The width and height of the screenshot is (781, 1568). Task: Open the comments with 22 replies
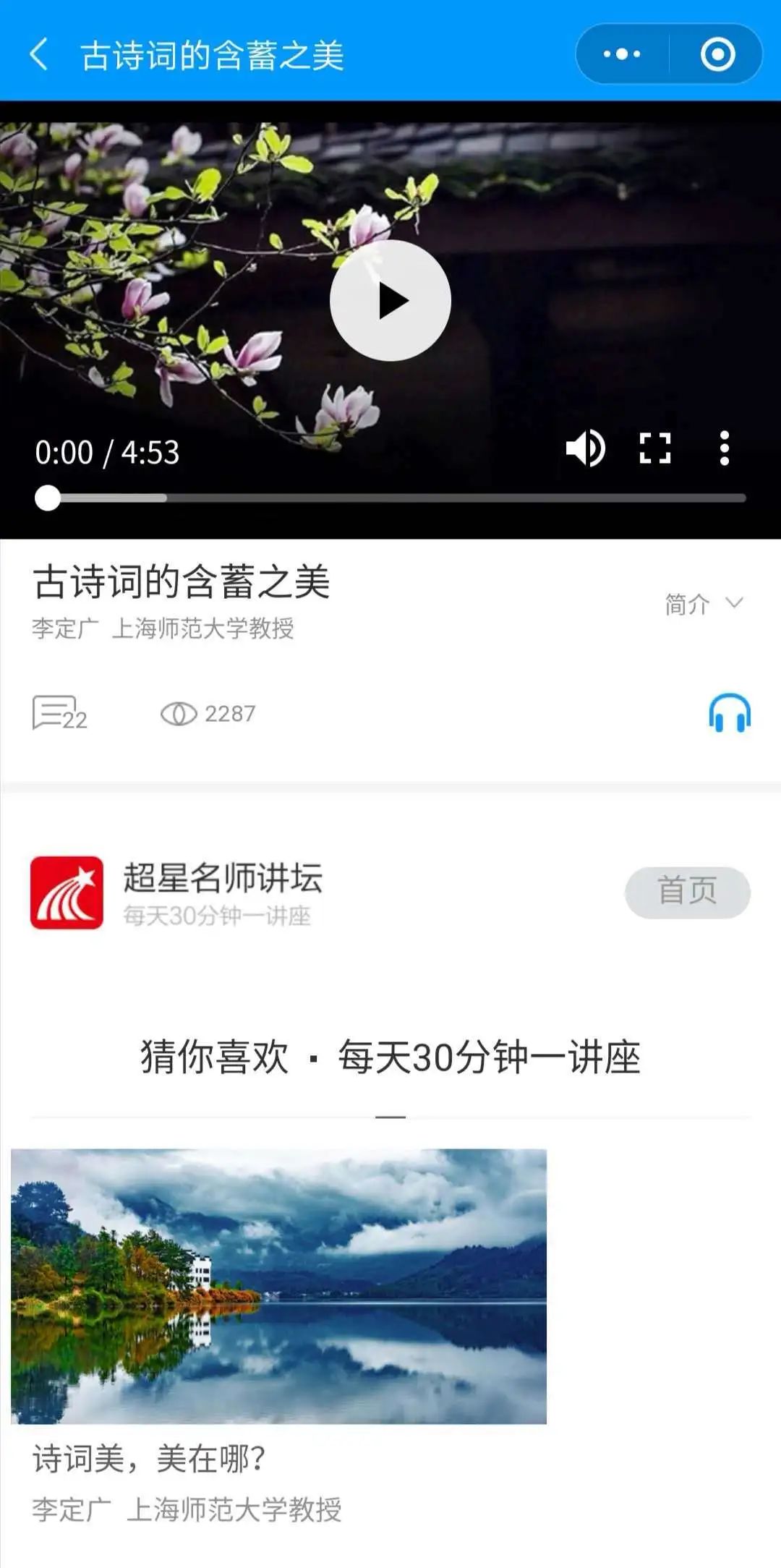[x=59, y=714]
